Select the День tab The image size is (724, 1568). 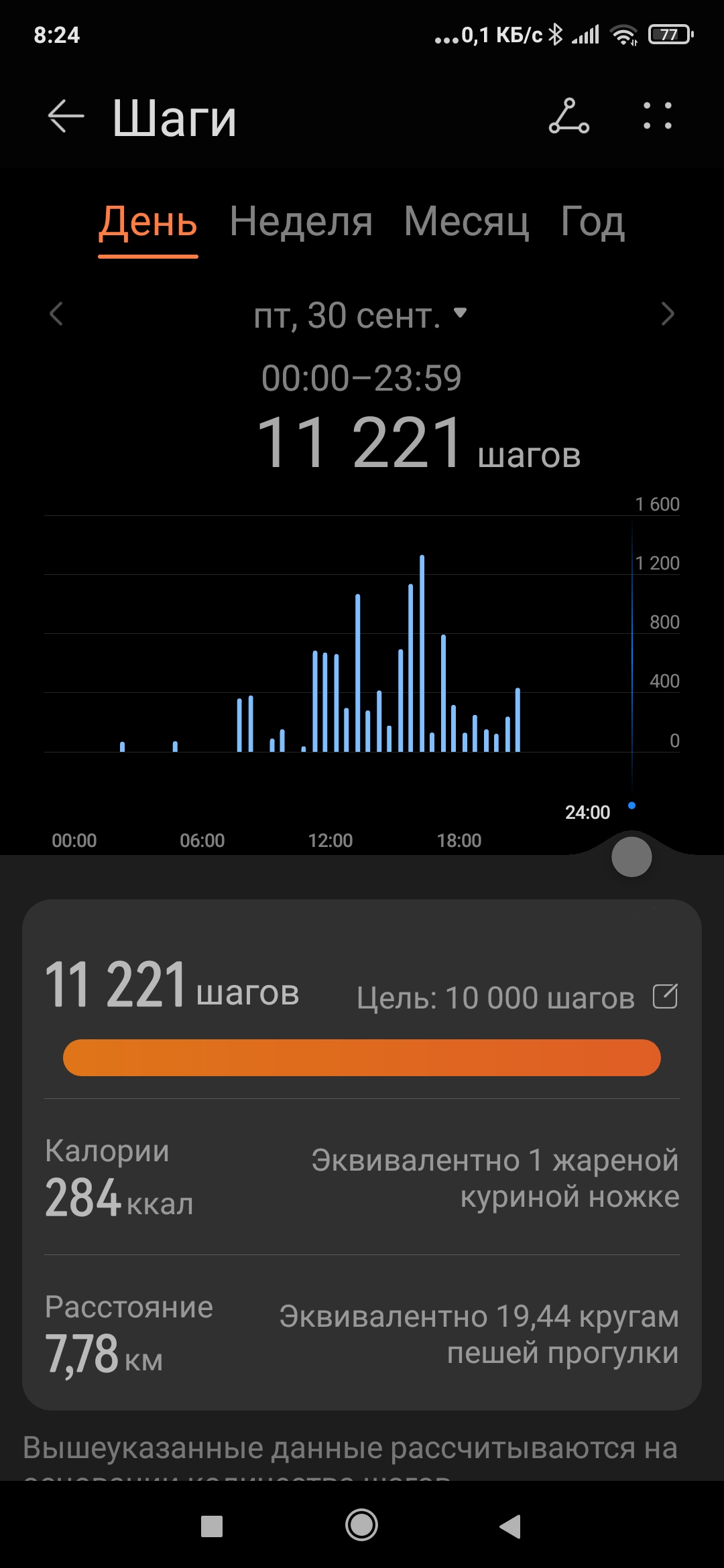(x=148, y=222)
